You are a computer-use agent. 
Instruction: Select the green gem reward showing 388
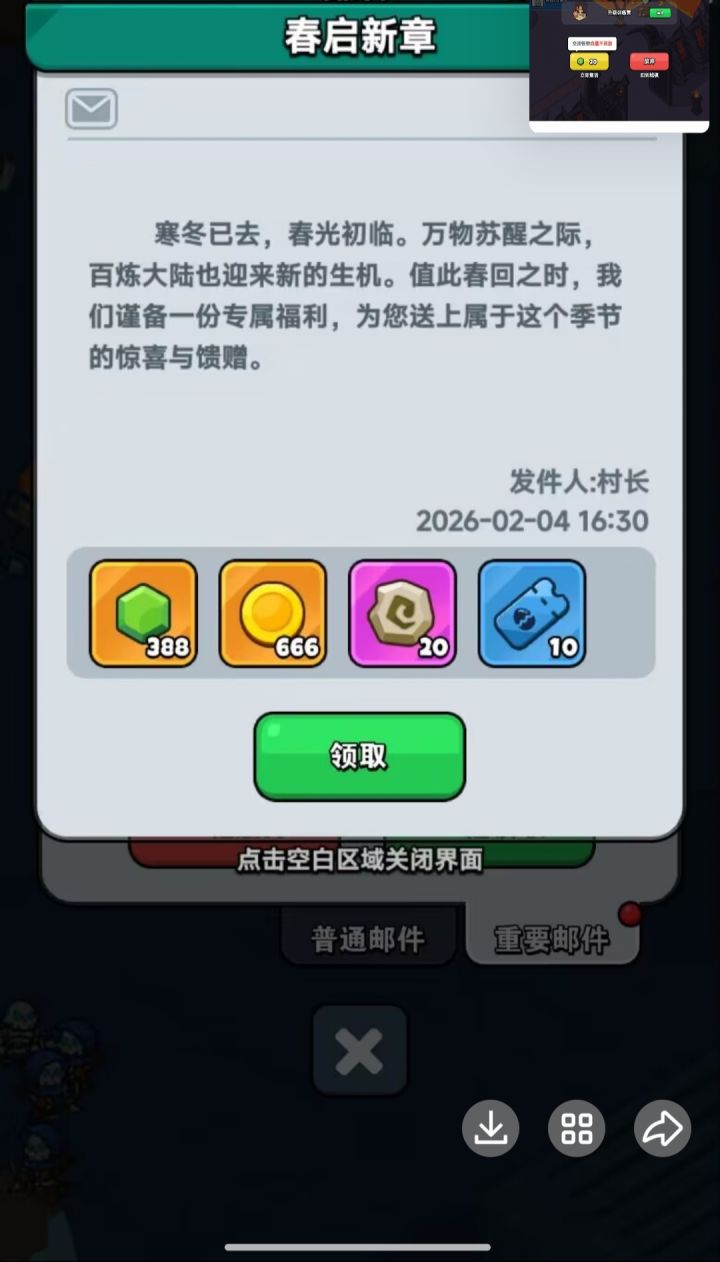click(143, 613)
